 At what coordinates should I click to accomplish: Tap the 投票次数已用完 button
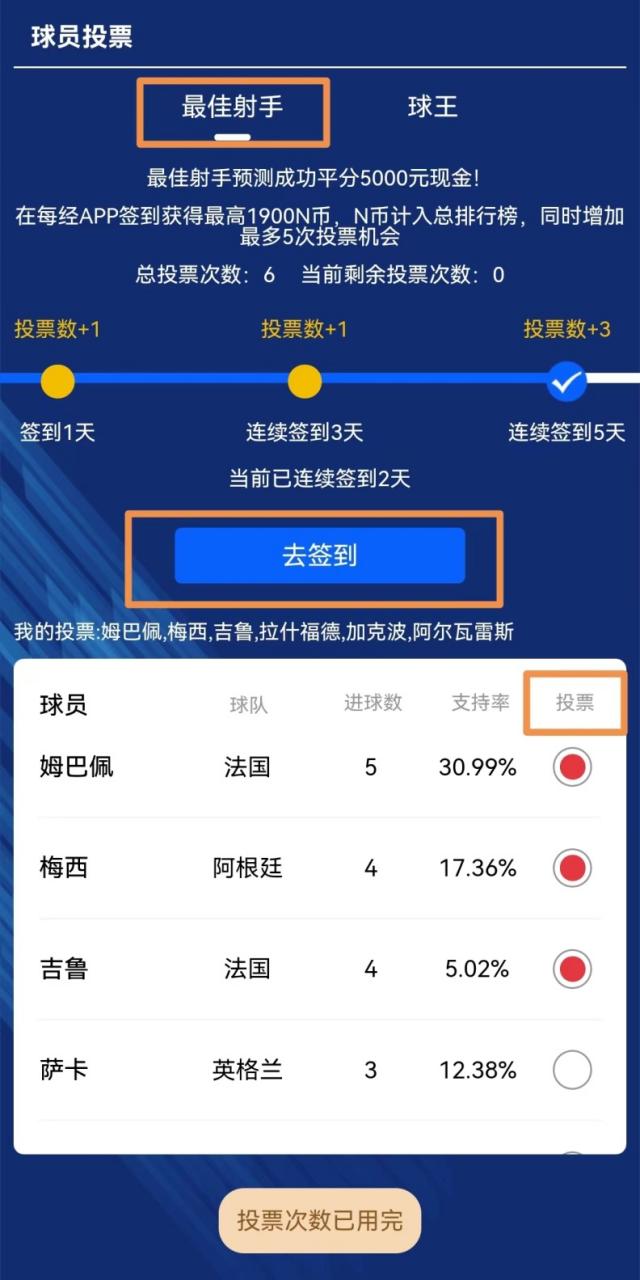pos(320,1221)
